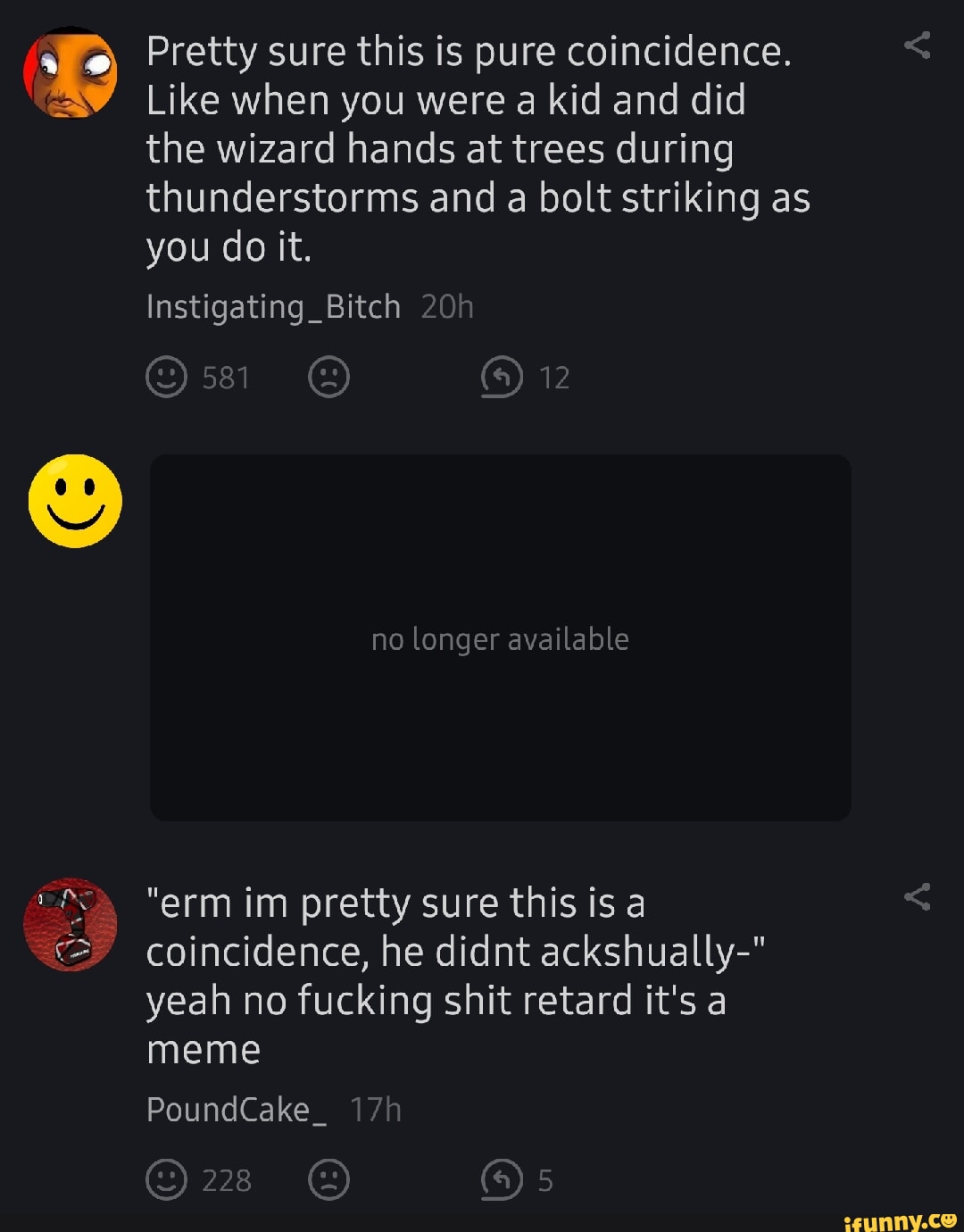The image size is (964, 1232).
Task: Tap the 'no longer available' media placeholder
Action: [502, 638]
